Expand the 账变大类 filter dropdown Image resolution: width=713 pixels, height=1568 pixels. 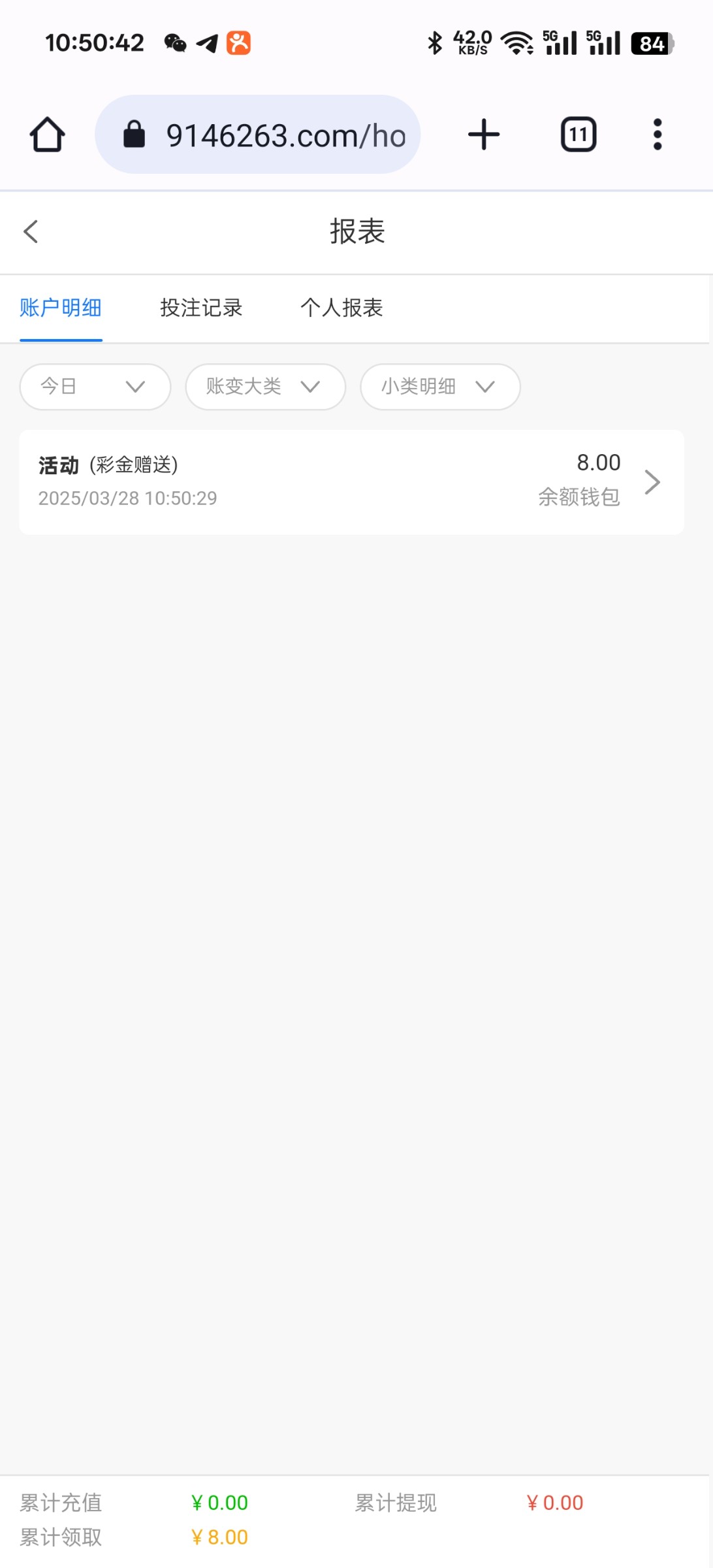click(x=265, y=387)
